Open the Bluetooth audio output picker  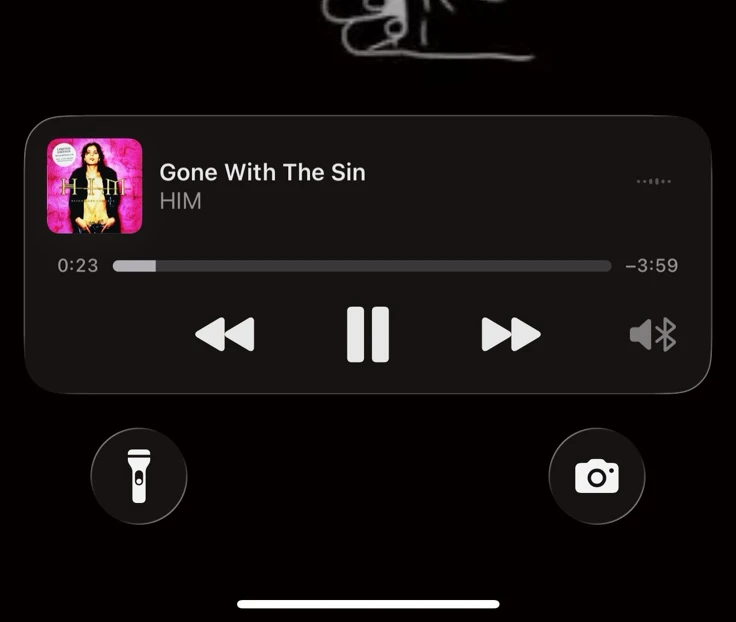(653, 335)
